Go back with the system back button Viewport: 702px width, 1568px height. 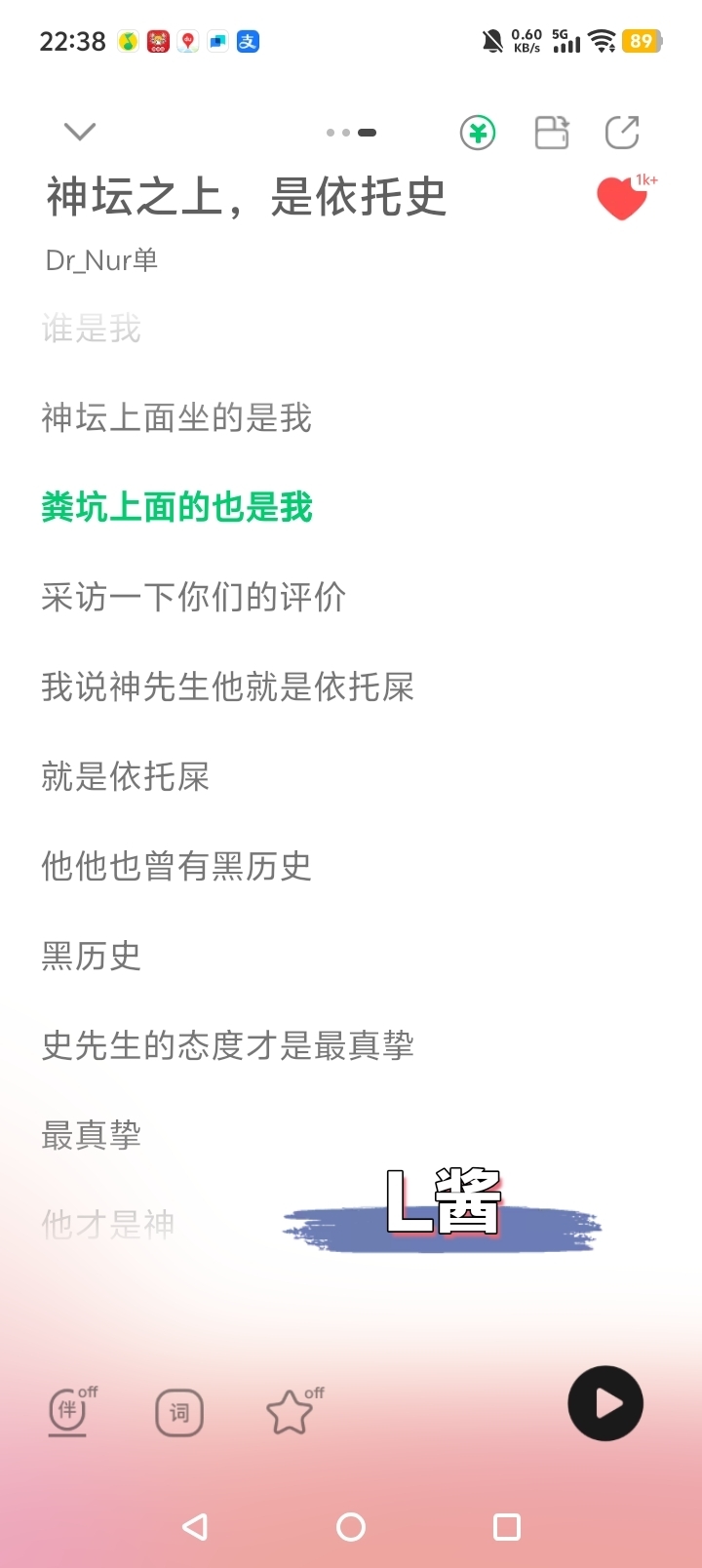195,1526
